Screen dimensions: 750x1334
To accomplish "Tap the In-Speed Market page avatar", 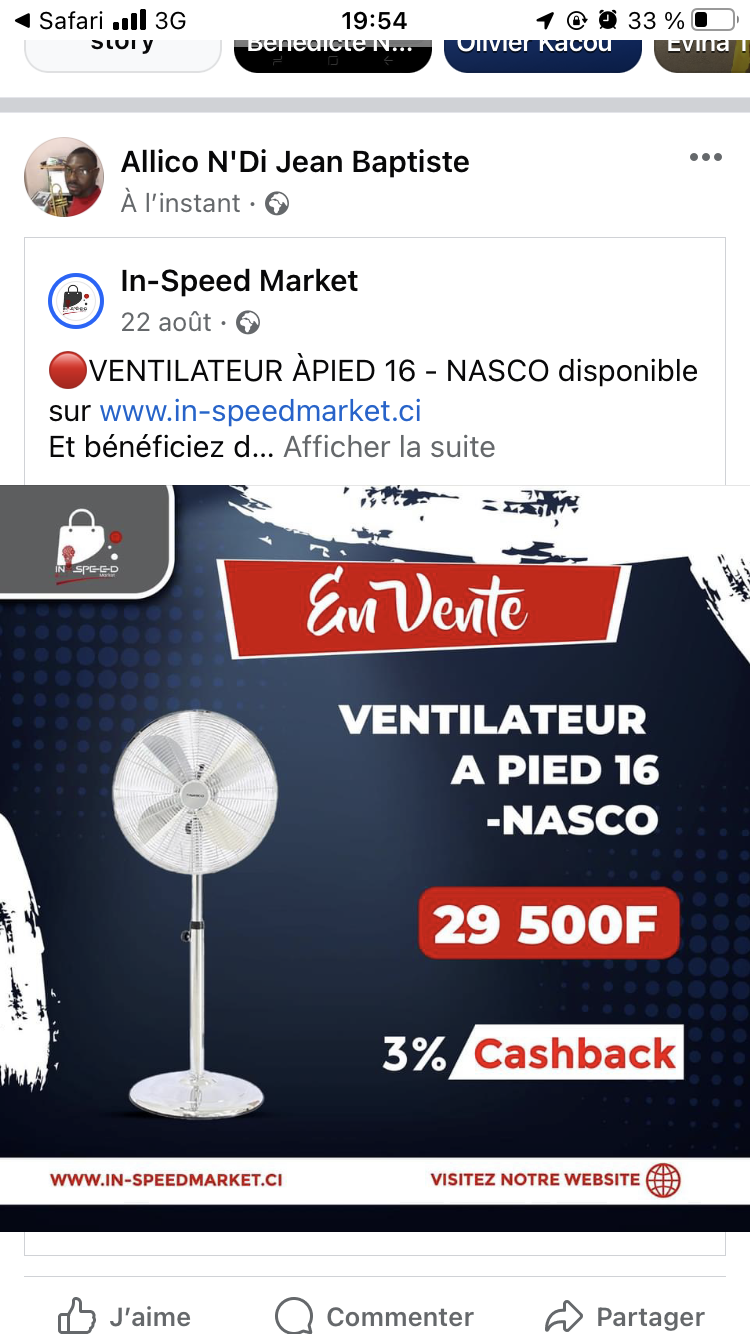I will pyautogui.click(x=77, y=300).
